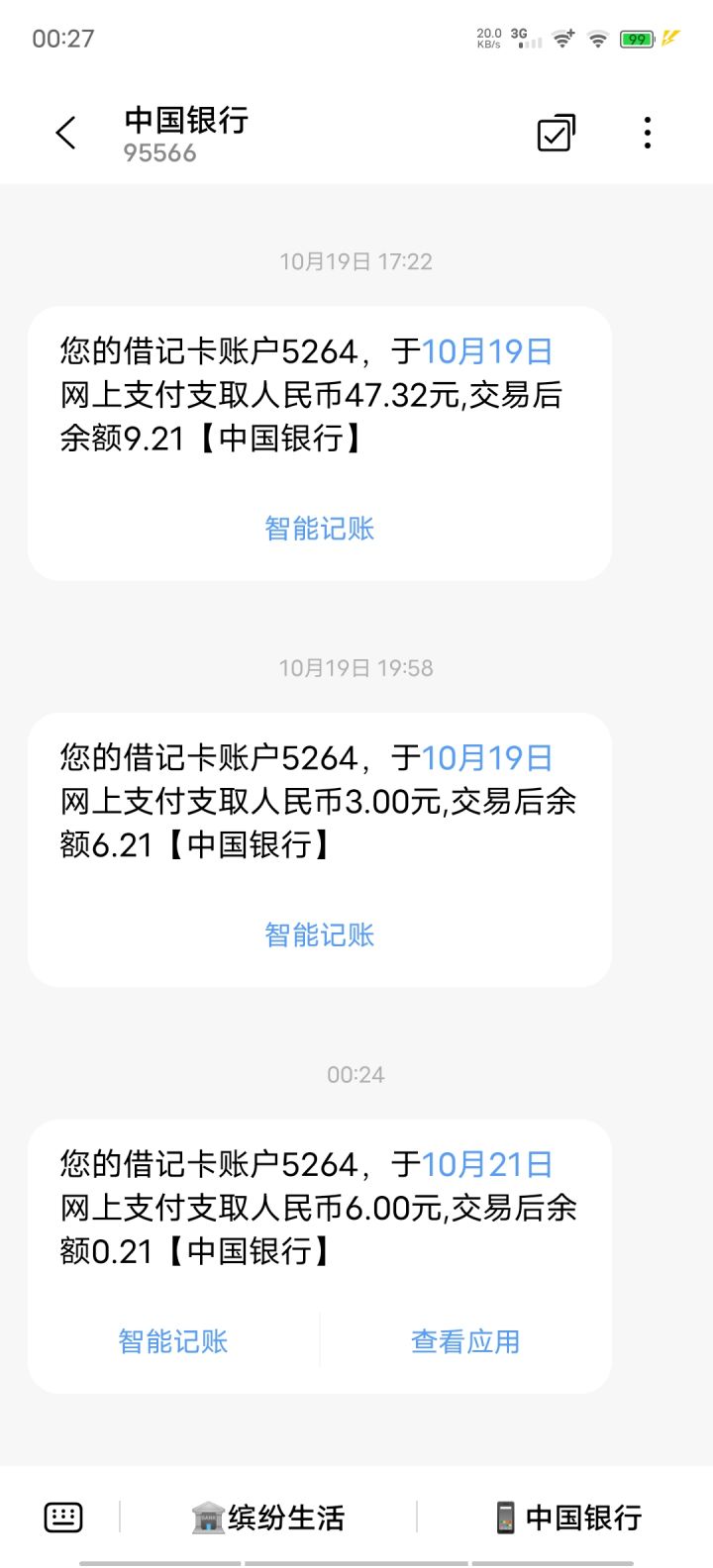The width and height of the screenshot is (713, 1568).
Task: Tap 智能记账 under the 6.00元 message
Action: point(173,1341)
